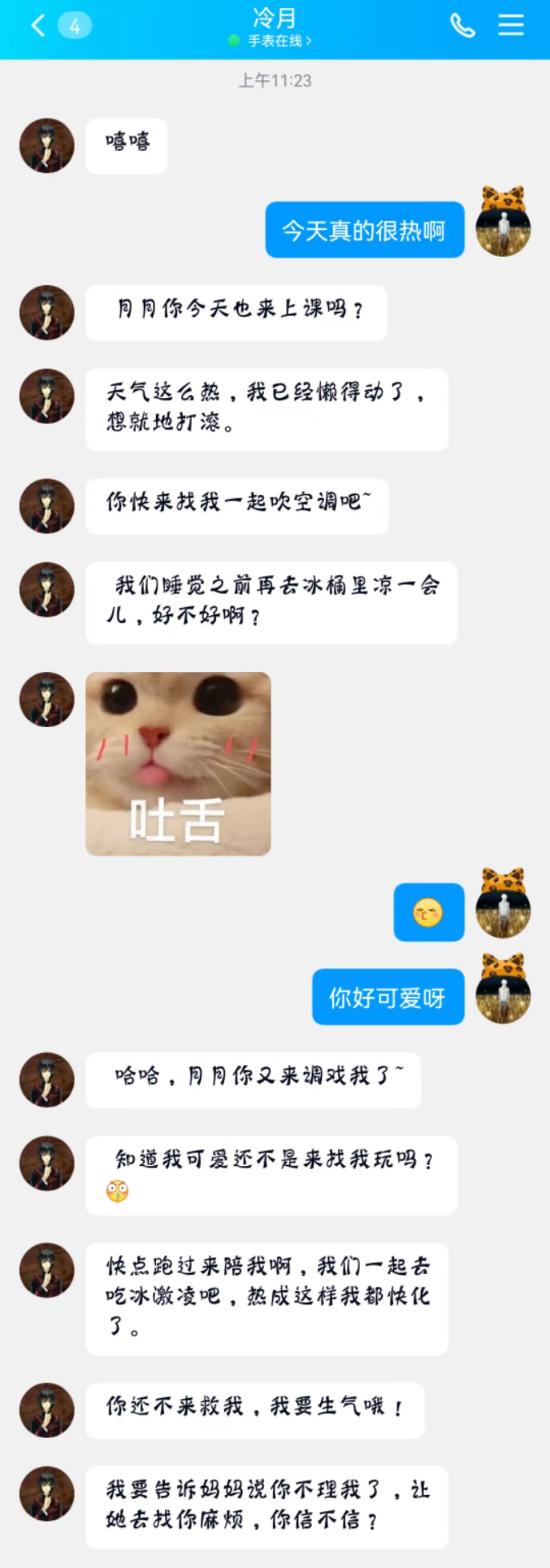Start a voice call with 冷月
550x1568 pixels.
click(462, 25)
